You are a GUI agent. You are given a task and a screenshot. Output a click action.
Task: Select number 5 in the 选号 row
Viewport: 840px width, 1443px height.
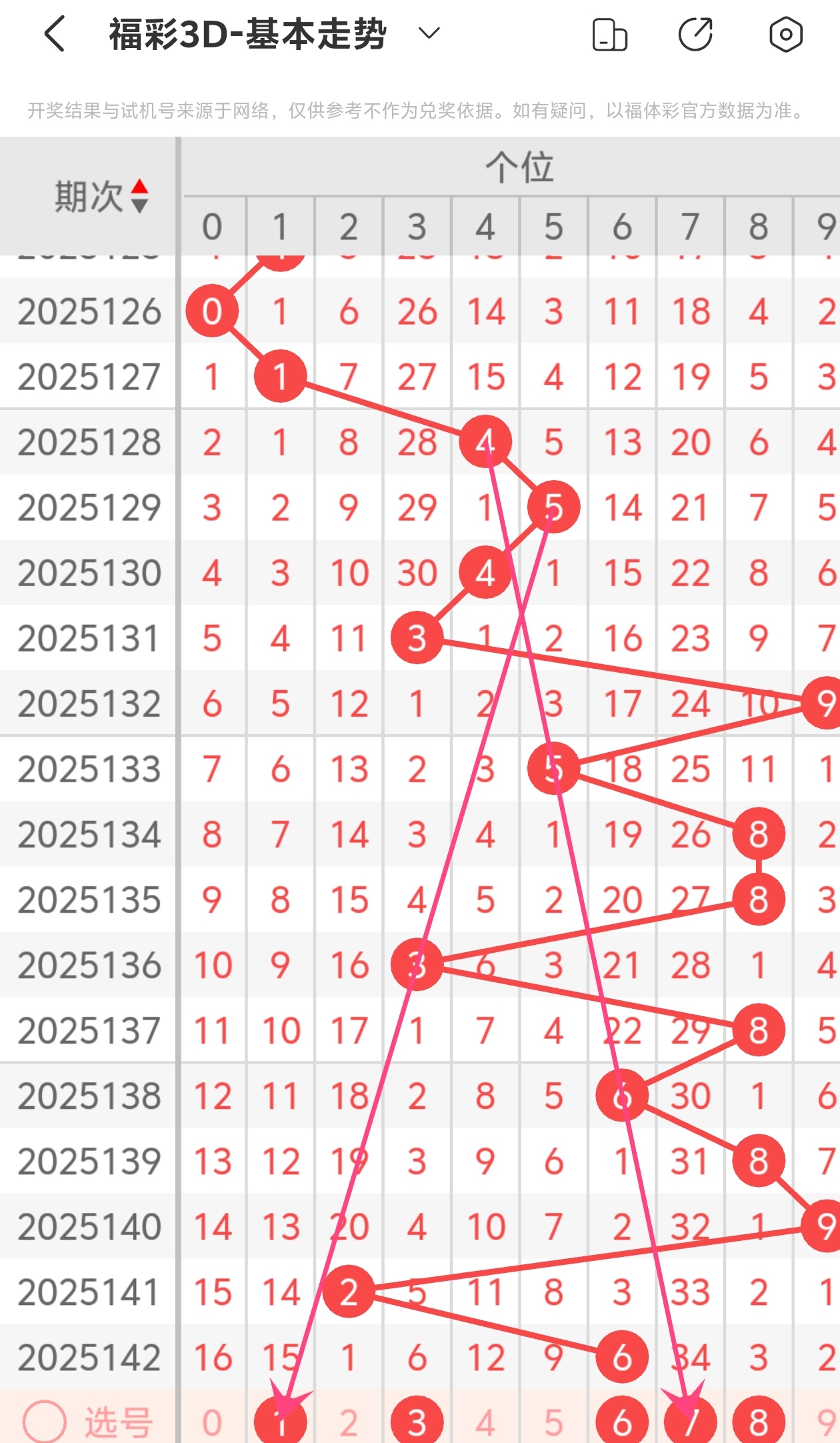coord(553,1423)
